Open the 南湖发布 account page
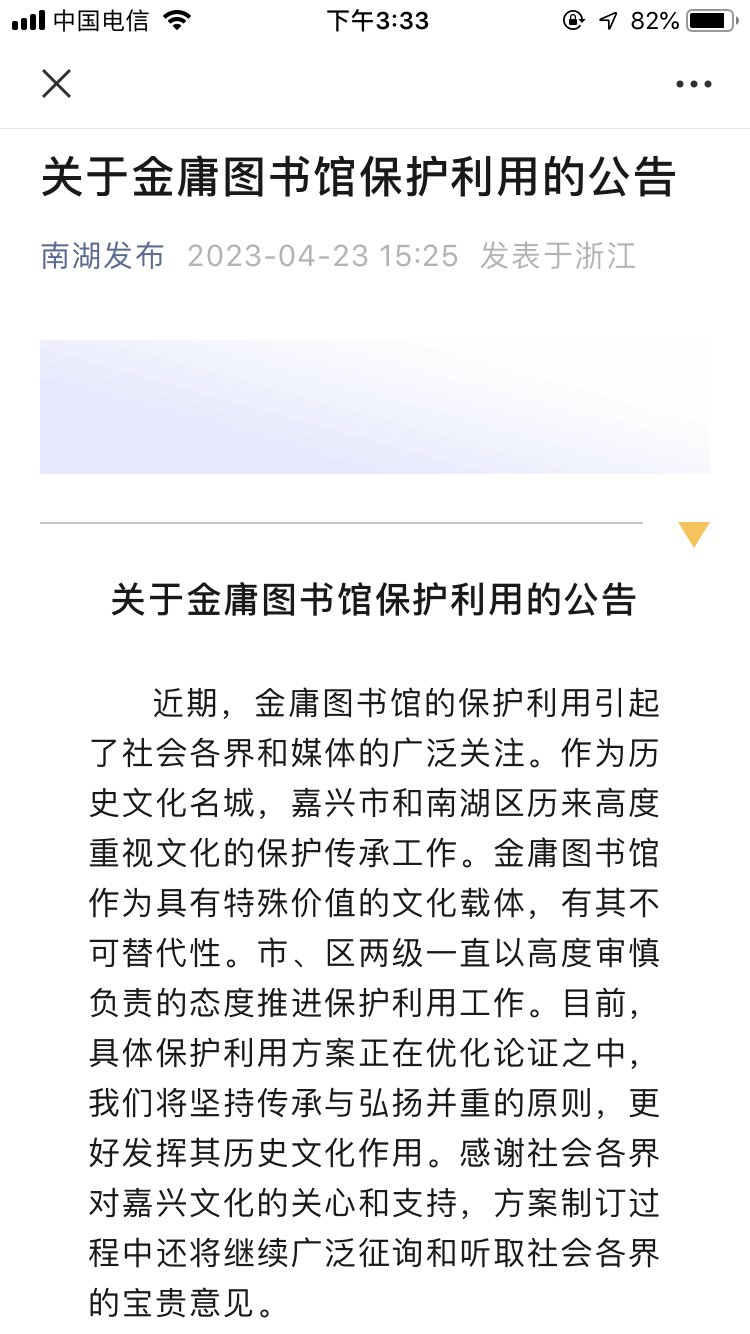750x1334 pixels. [x=102, y=256]
